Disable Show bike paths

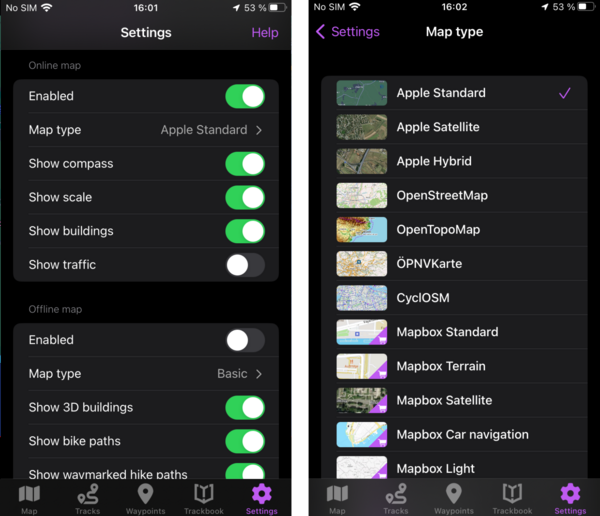(x=245, y=441)
